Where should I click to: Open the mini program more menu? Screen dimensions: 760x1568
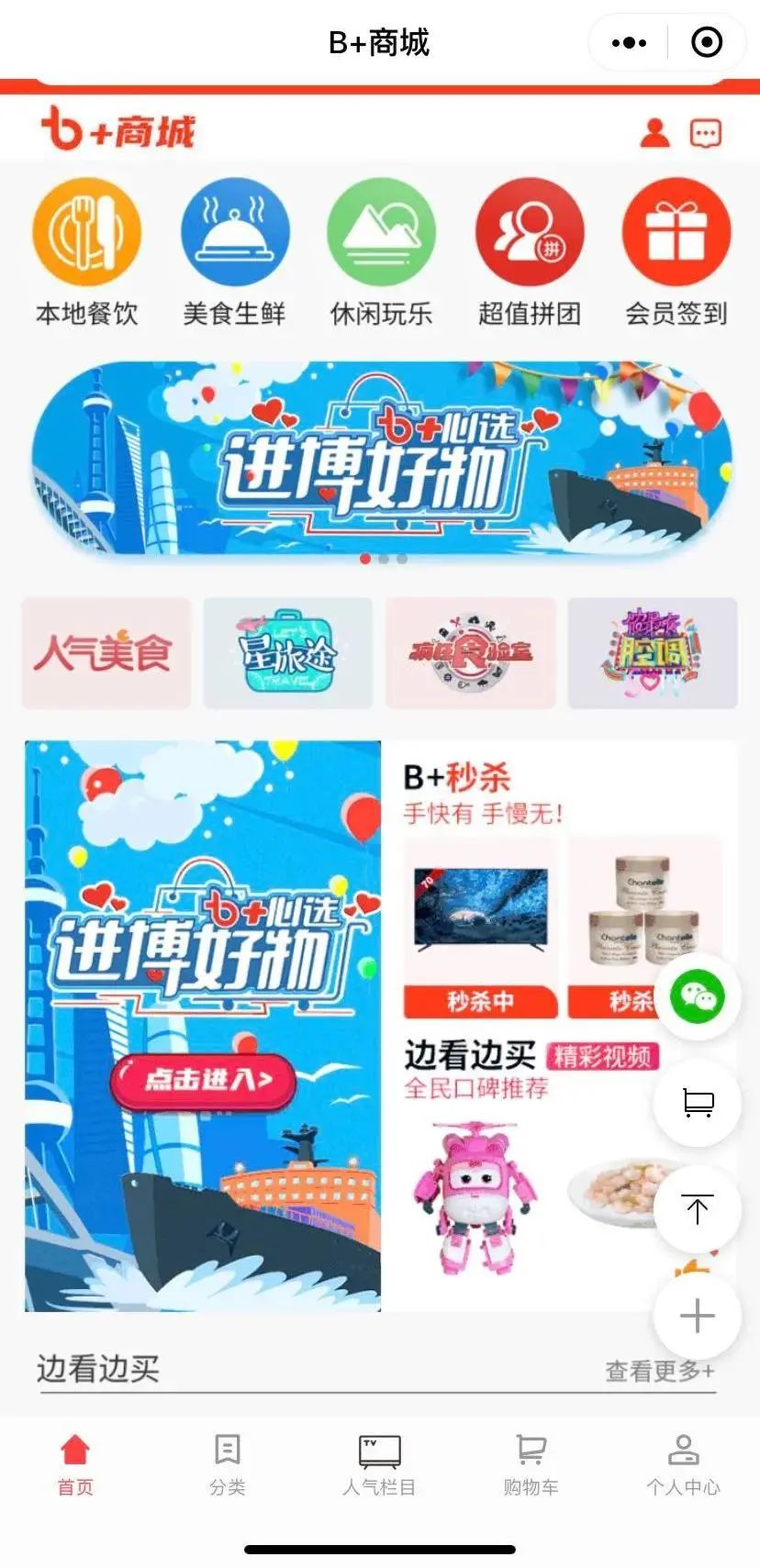coord(629,42)
